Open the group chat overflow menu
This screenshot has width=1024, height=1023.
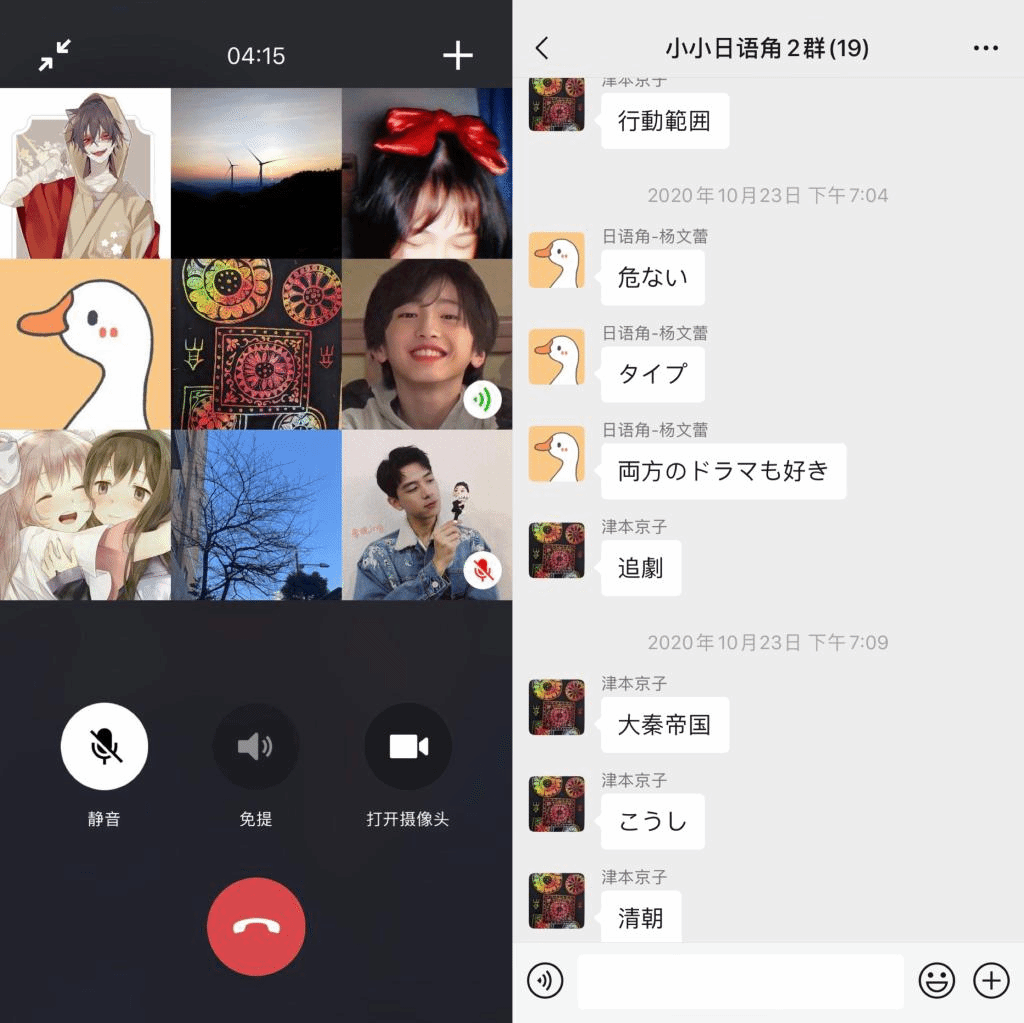click(985, 48)
